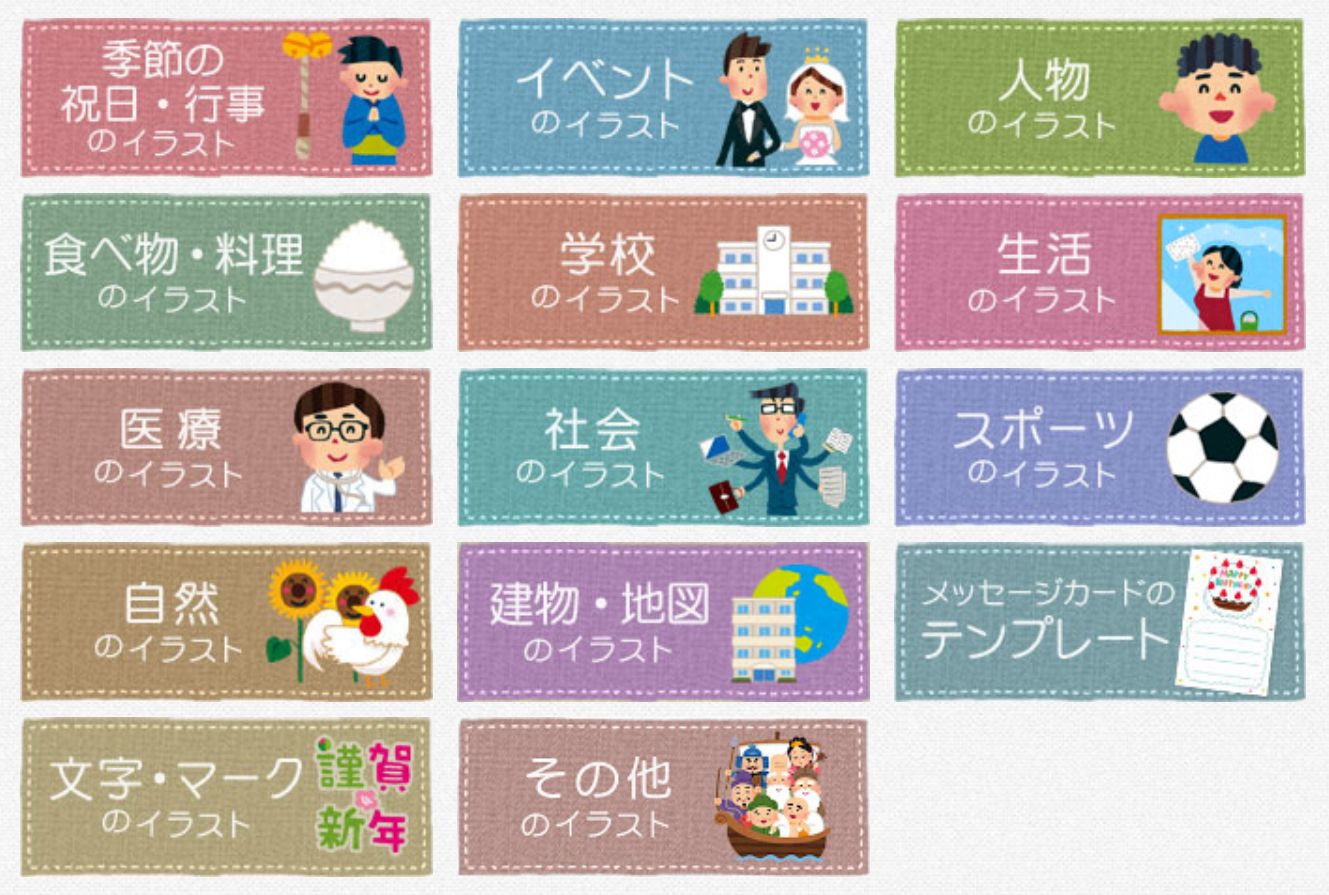Open メッセージカードのテンプレート category
Screen dimensions: 1329x895
[1099, 621]
